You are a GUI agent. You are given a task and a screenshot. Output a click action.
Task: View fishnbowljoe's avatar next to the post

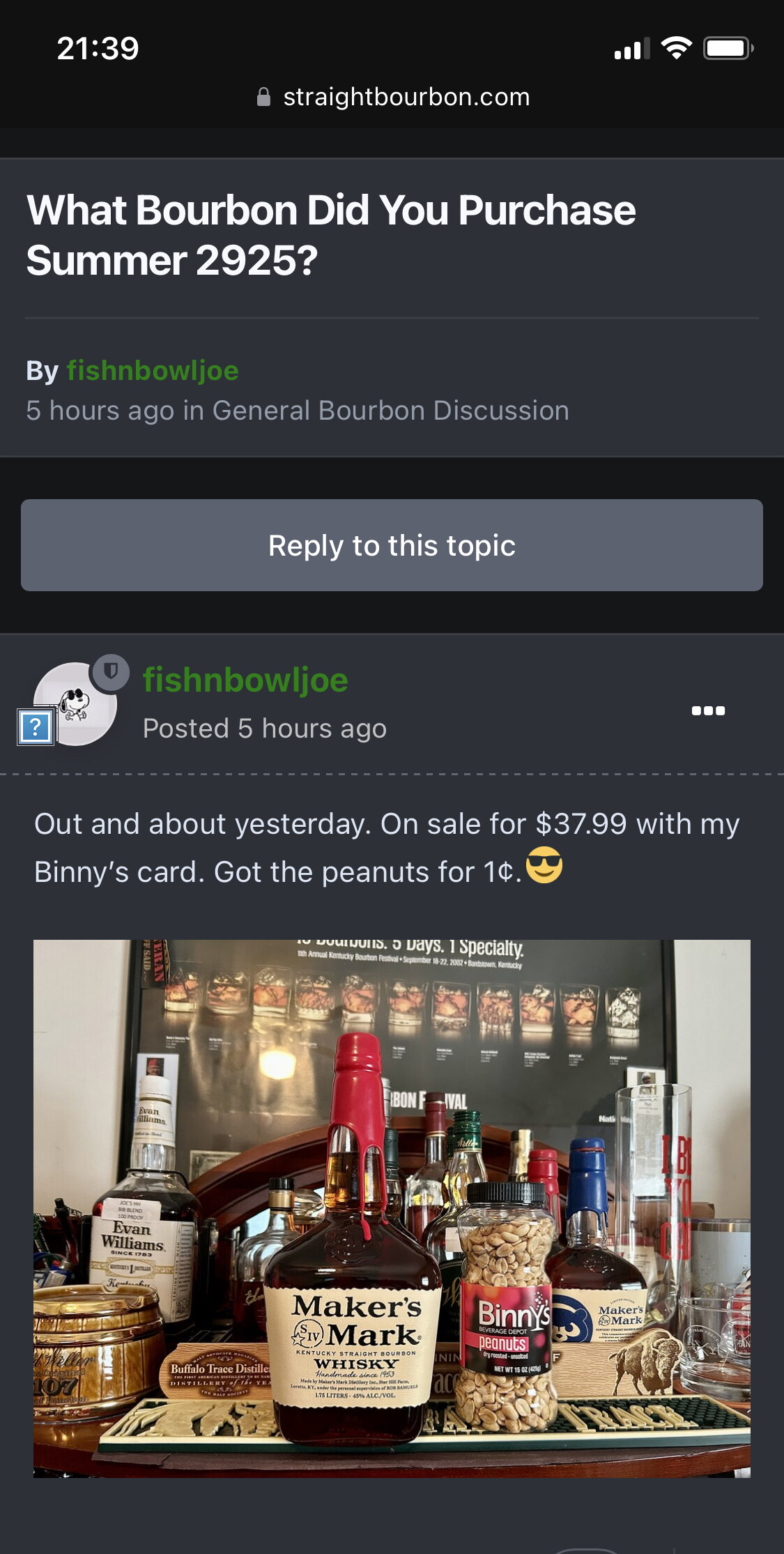pos(75,704)
